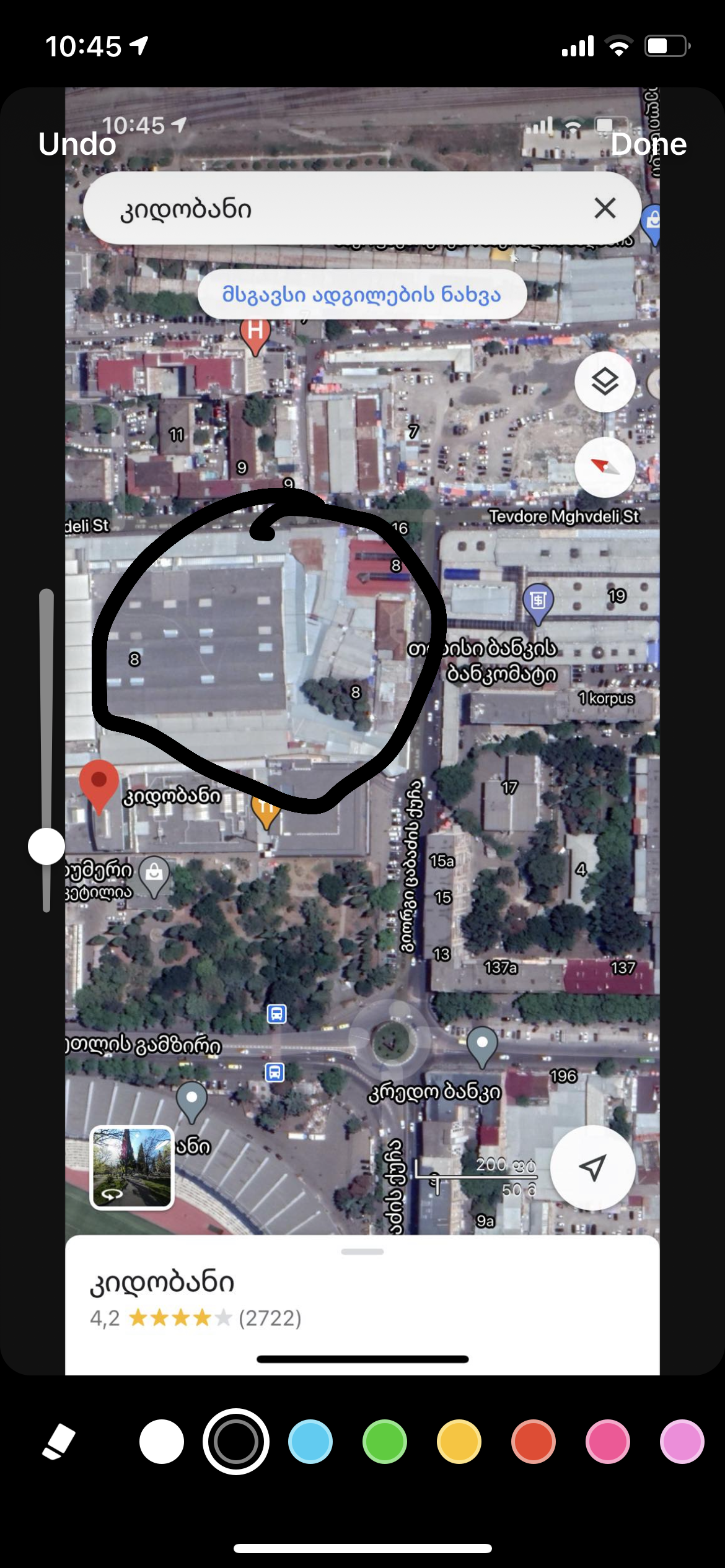
Task: Tap Done to finish drawing
Action: [648, 144]
